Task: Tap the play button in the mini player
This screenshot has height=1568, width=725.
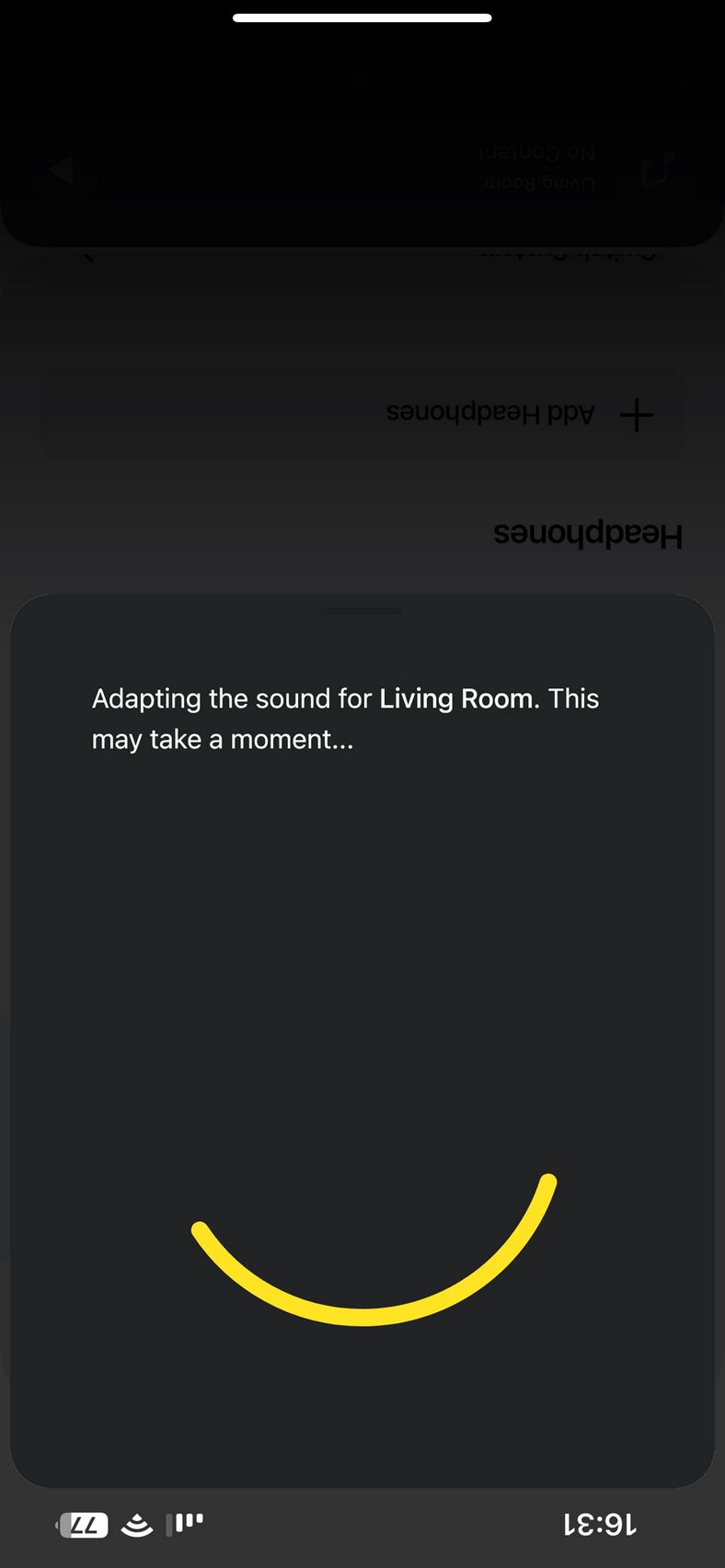Action: pyautogui.click(x=61, y=170)
